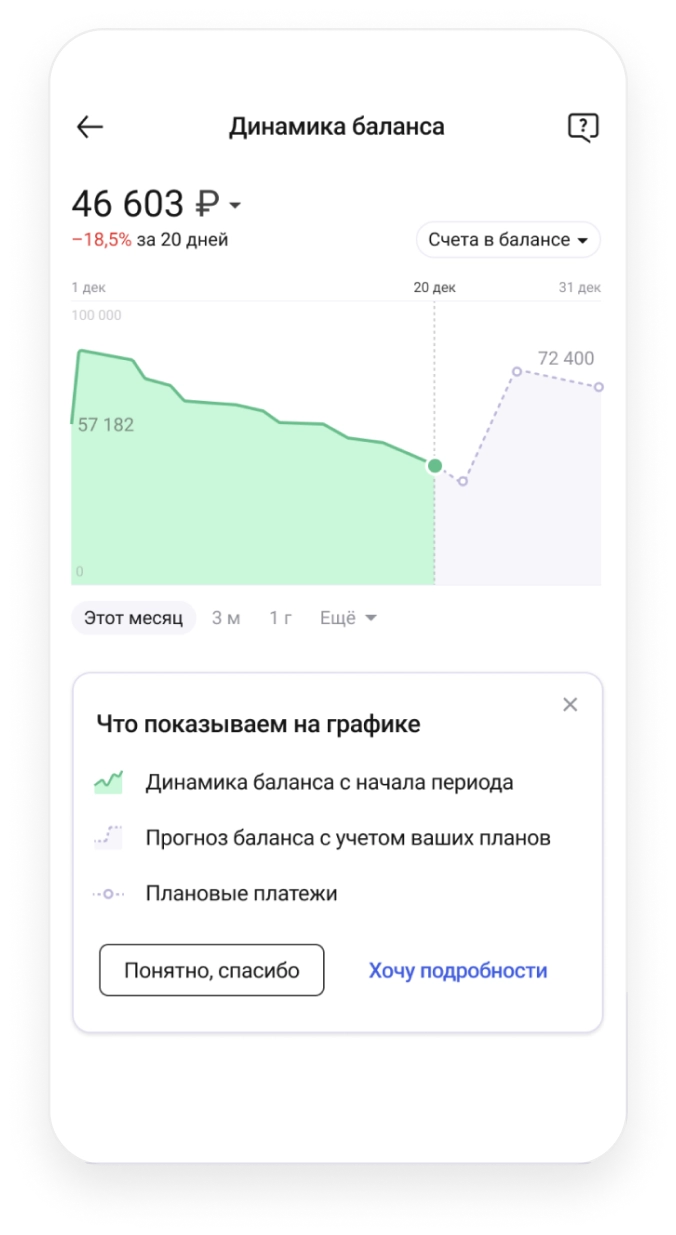Image resolution: width=676 pixels, height=1235 pixels.
Task: Close the chart explanation card
Action: coord(570,705)
